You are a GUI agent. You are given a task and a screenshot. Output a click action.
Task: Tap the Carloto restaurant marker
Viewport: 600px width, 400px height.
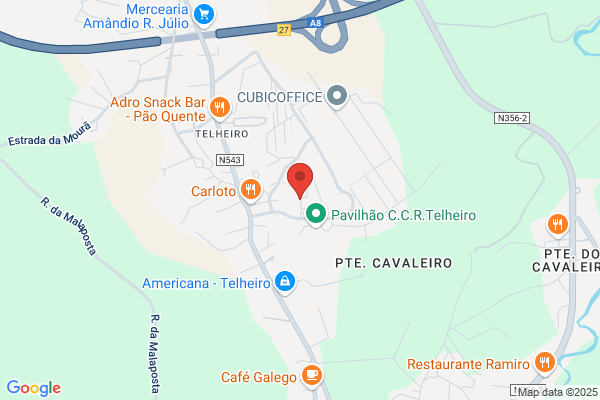250,187
